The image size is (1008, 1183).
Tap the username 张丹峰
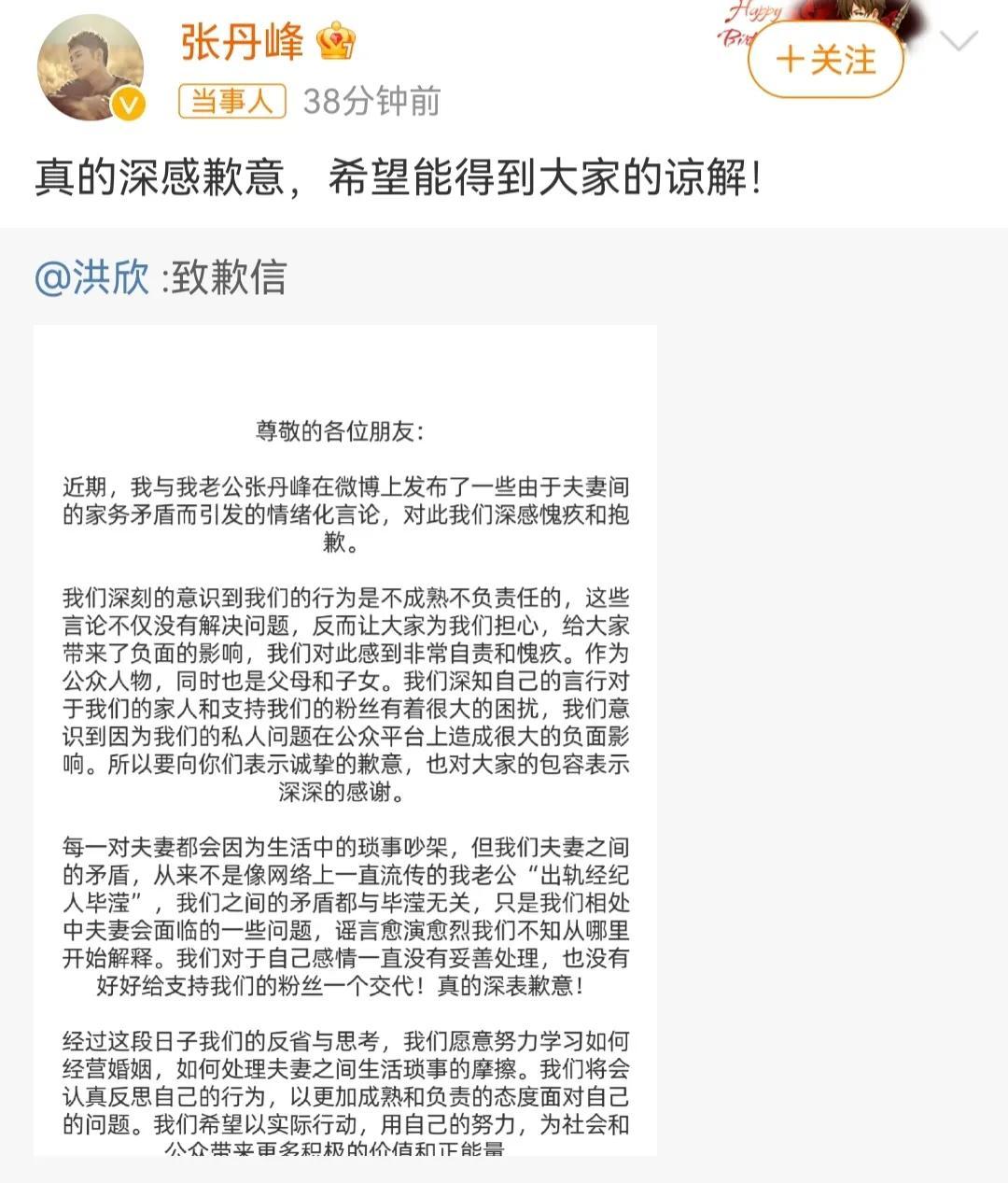click(243, 41)
